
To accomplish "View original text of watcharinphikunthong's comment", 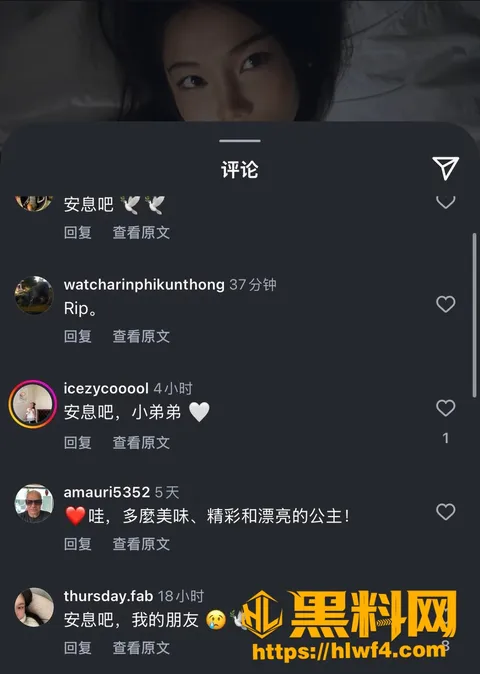I will click(141, 336).
